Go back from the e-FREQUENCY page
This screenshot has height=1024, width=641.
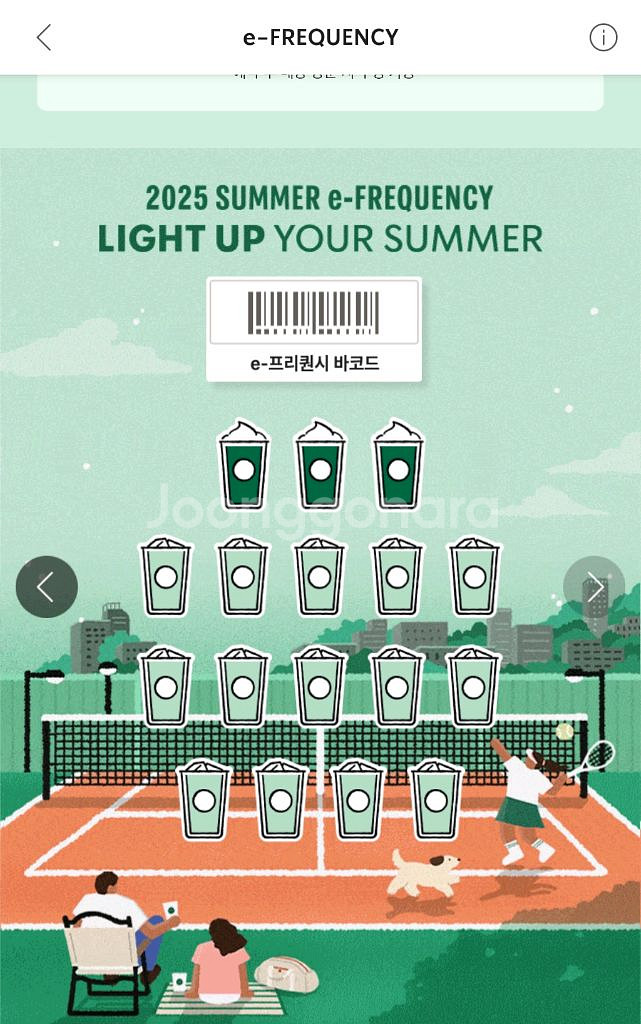tap(44, 38)
